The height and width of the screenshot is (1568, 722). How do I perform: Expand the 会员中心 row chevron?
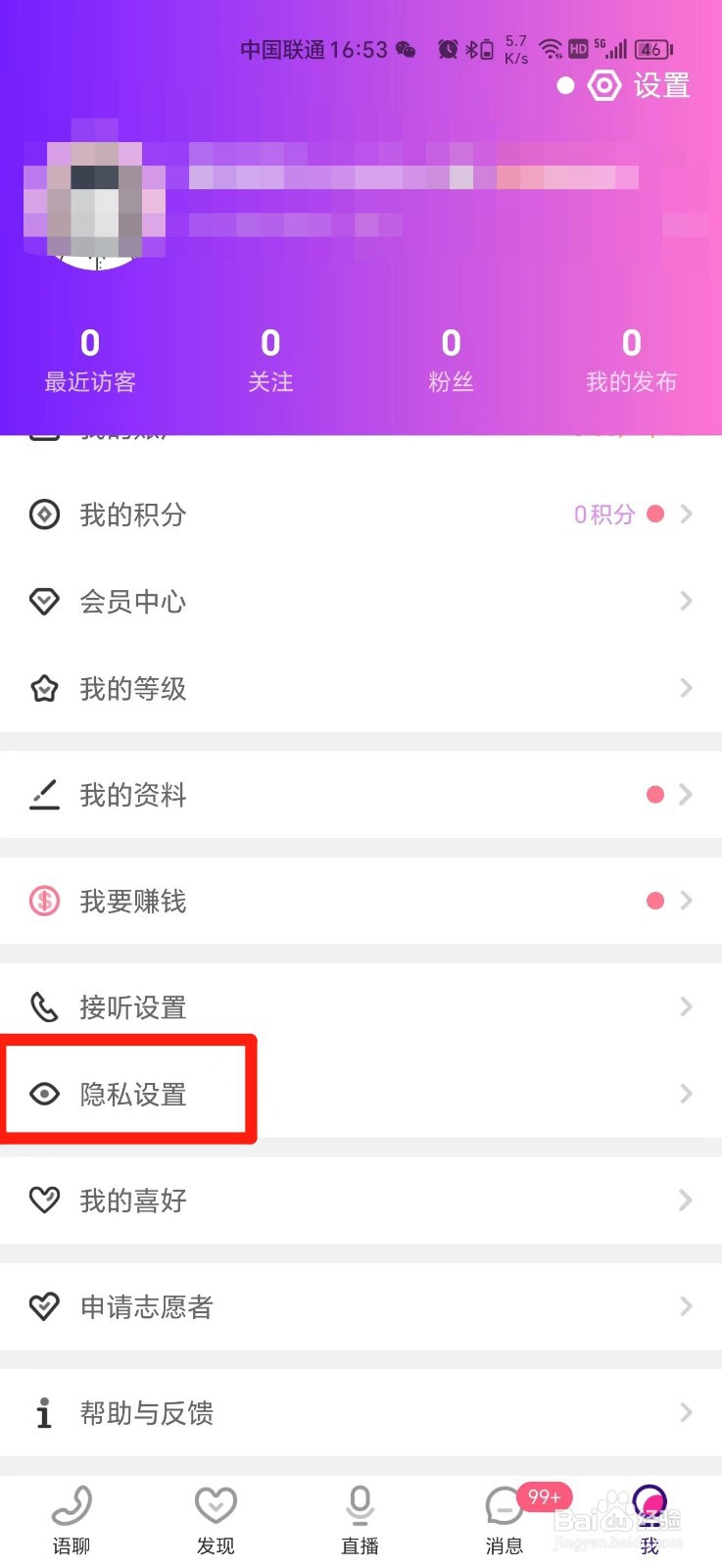(x=686, y=601)
